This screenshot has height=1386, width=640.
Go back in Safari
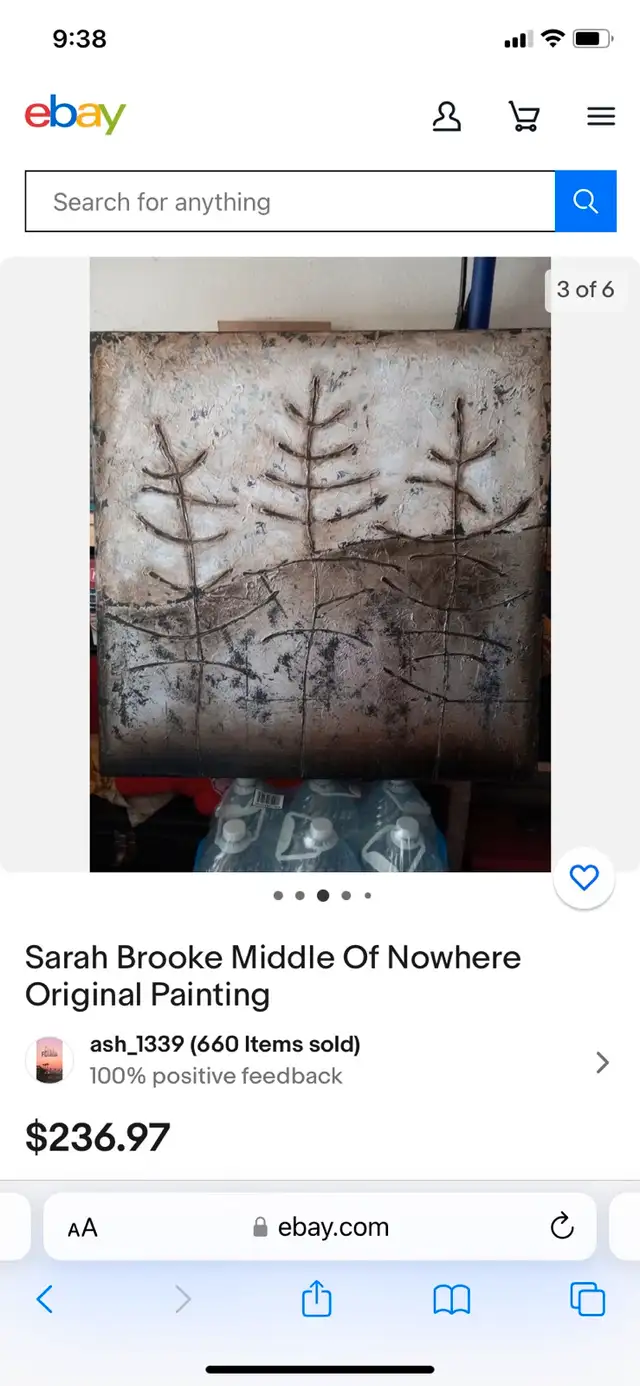[x=45, y=1299]
